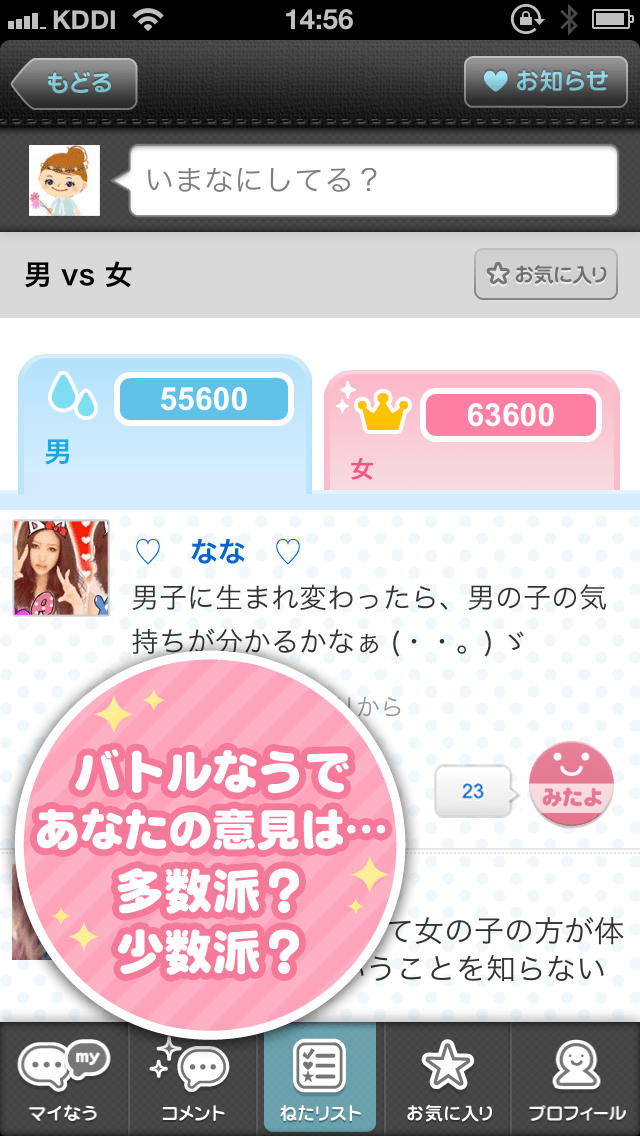Select the 男 team panel
Viewport: 640px width, 1136px height.
point(165,424)
